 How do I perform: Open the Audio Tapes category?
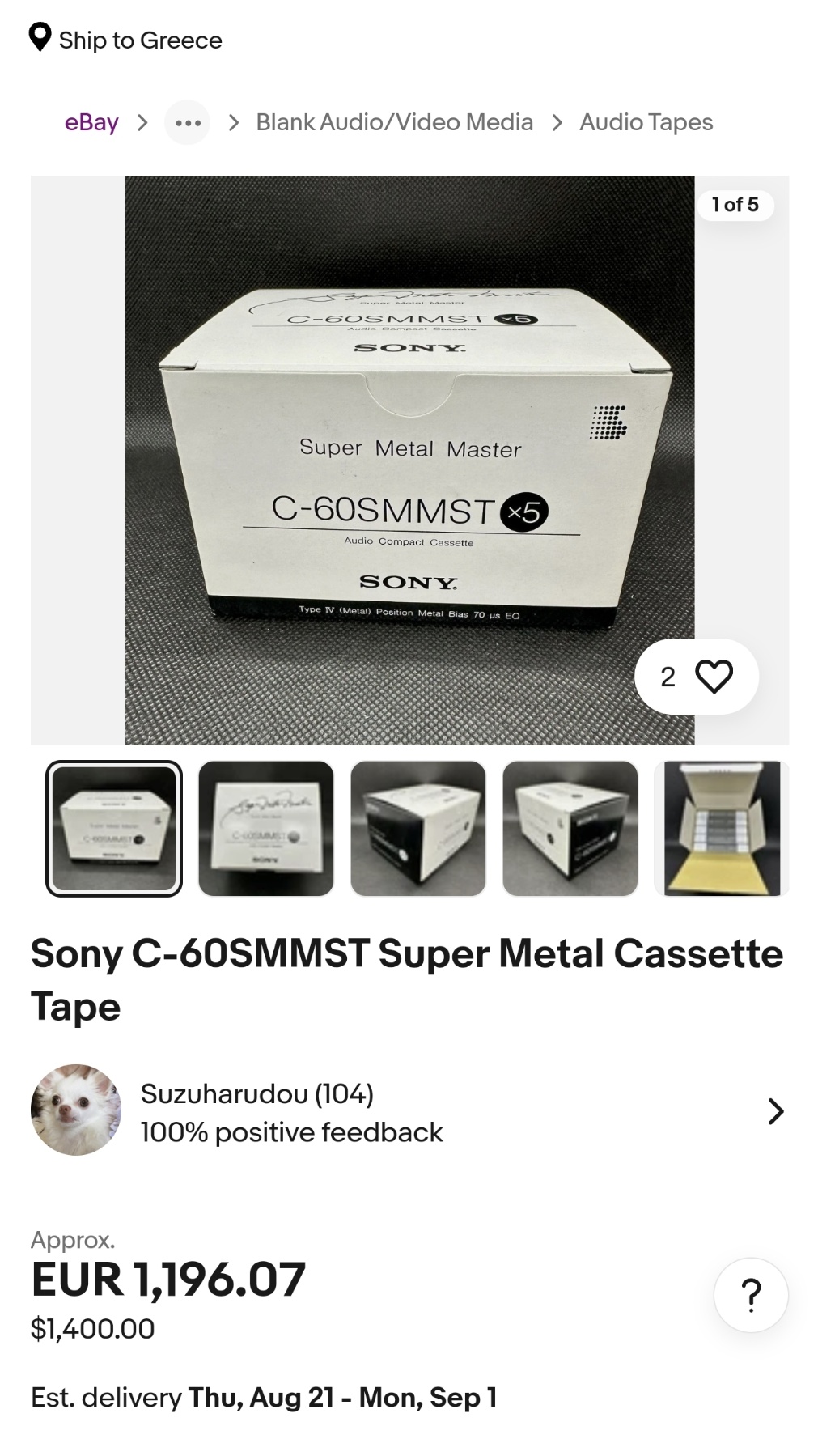tap(646, 122)
